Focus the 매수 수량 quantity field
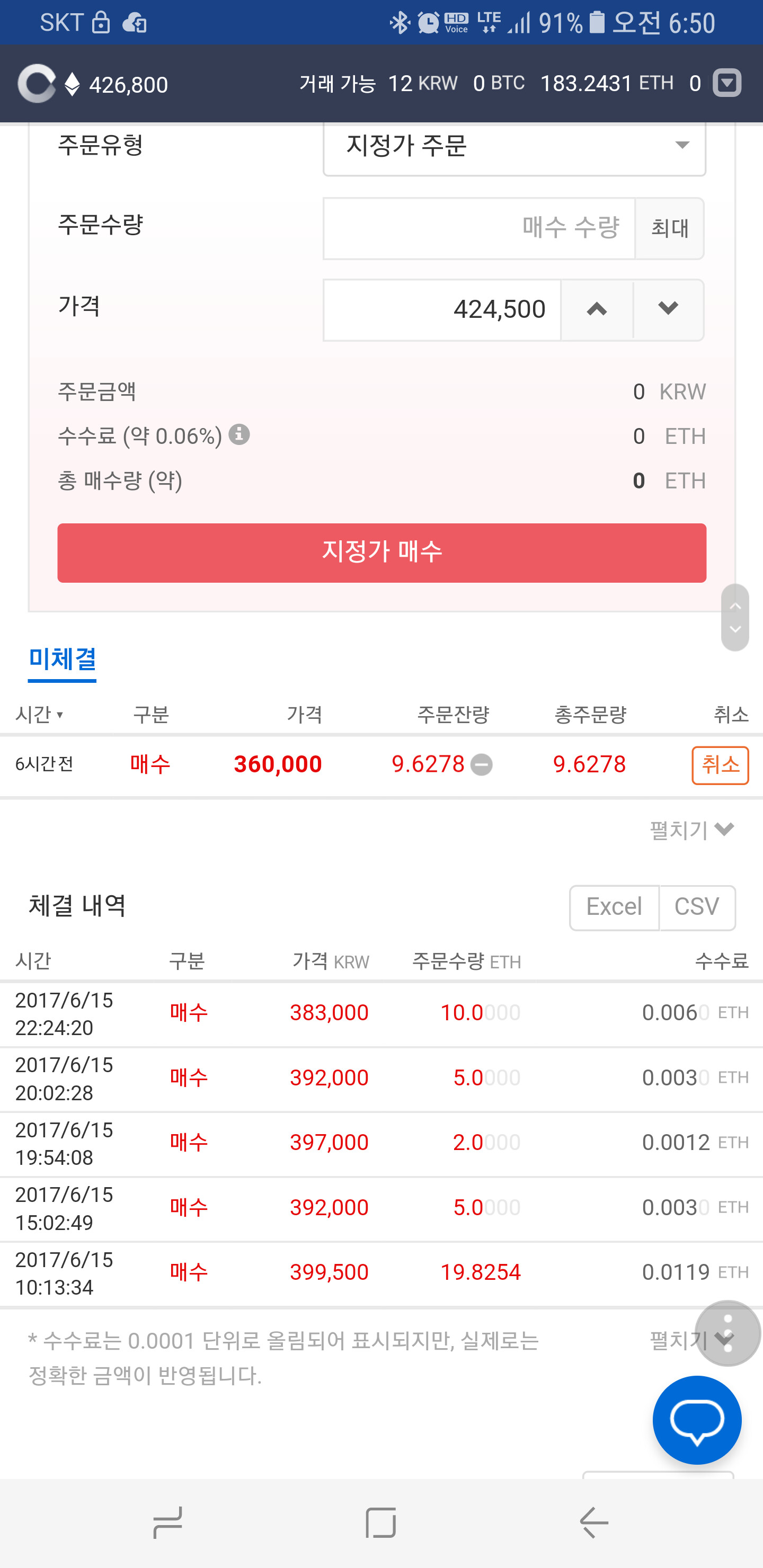 479,228
